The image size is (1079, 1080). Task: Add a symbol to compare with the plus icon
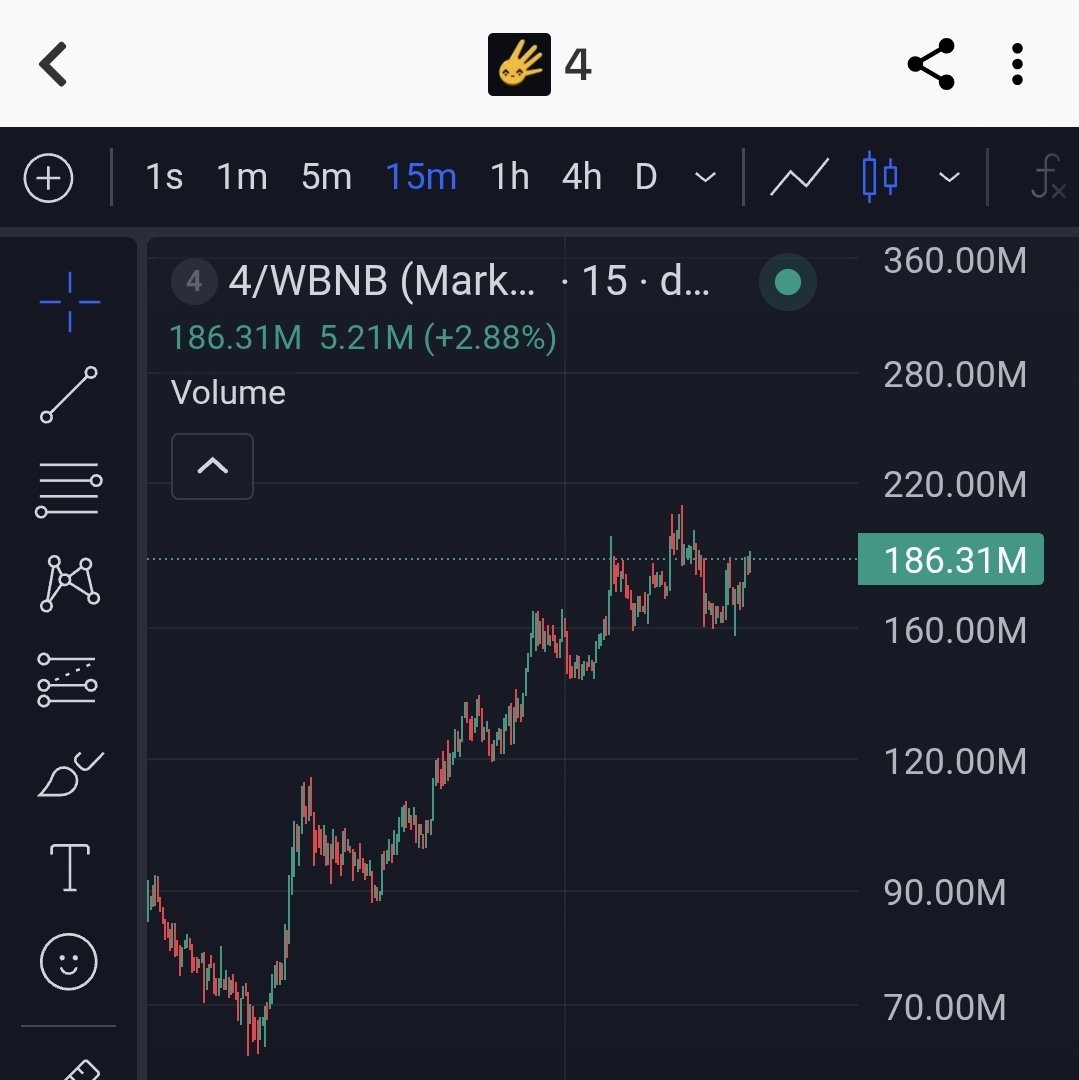[x=49, y=179]
